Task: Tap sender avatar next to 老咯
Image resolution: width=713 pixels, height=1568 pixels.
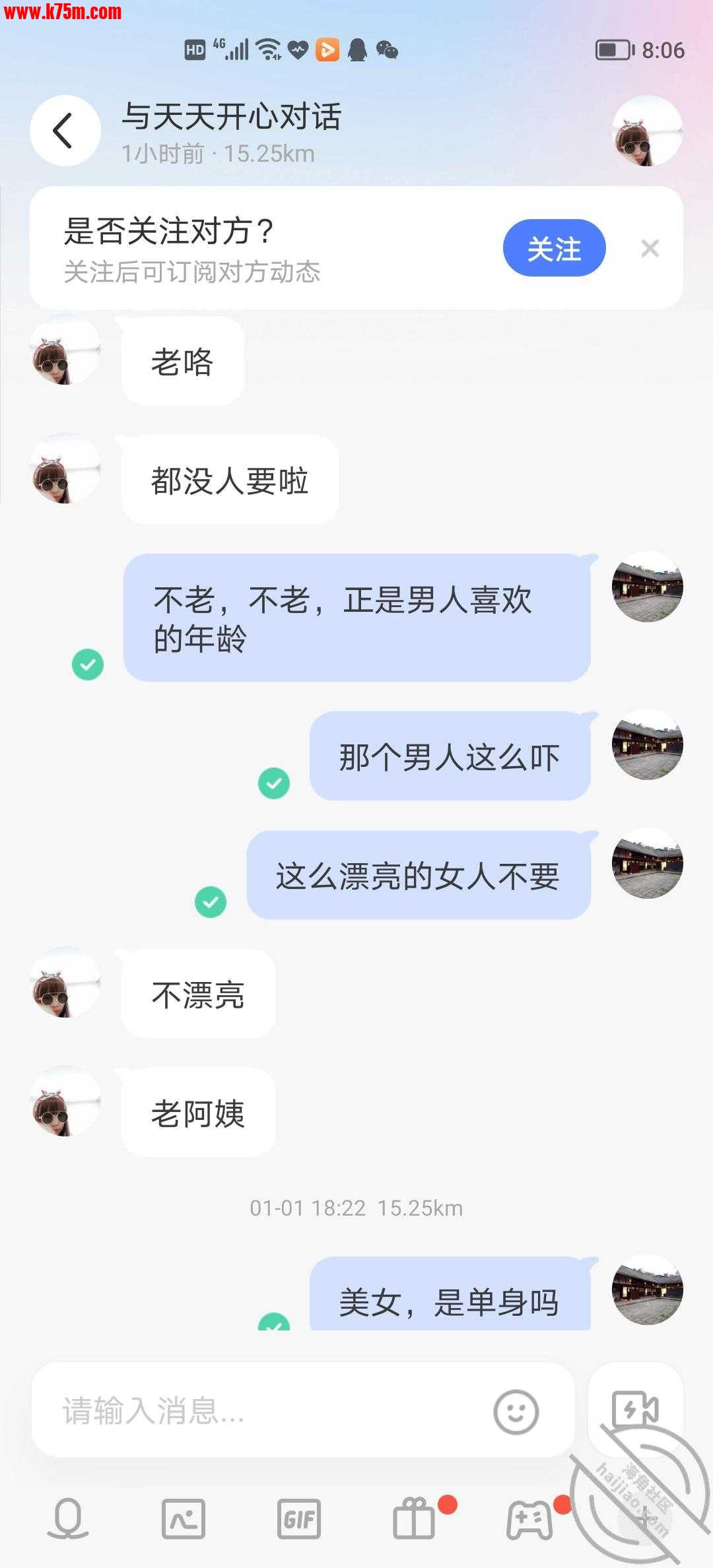Action: tap(65, 350)
